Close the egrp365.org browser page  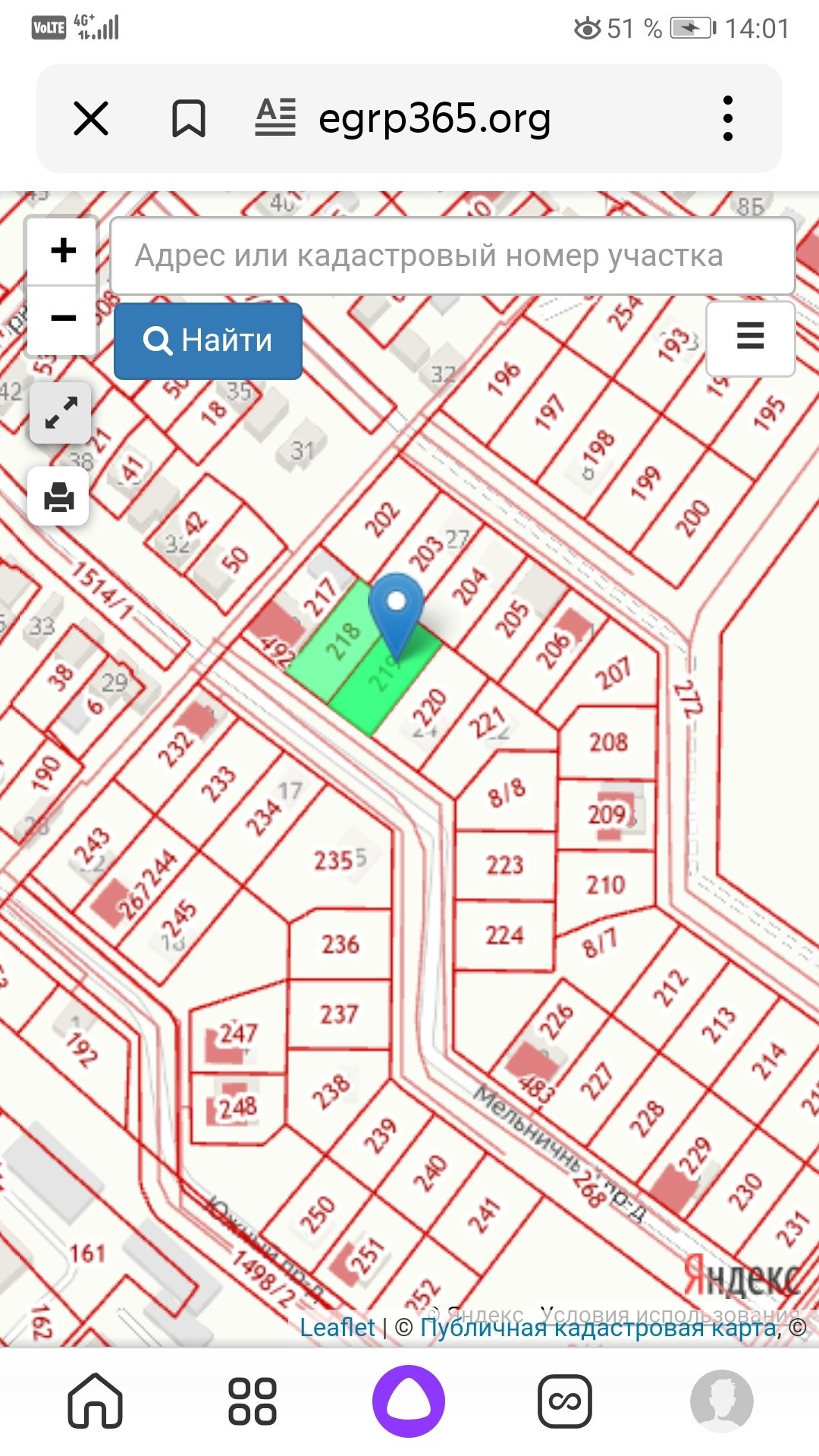pos(91,118)
